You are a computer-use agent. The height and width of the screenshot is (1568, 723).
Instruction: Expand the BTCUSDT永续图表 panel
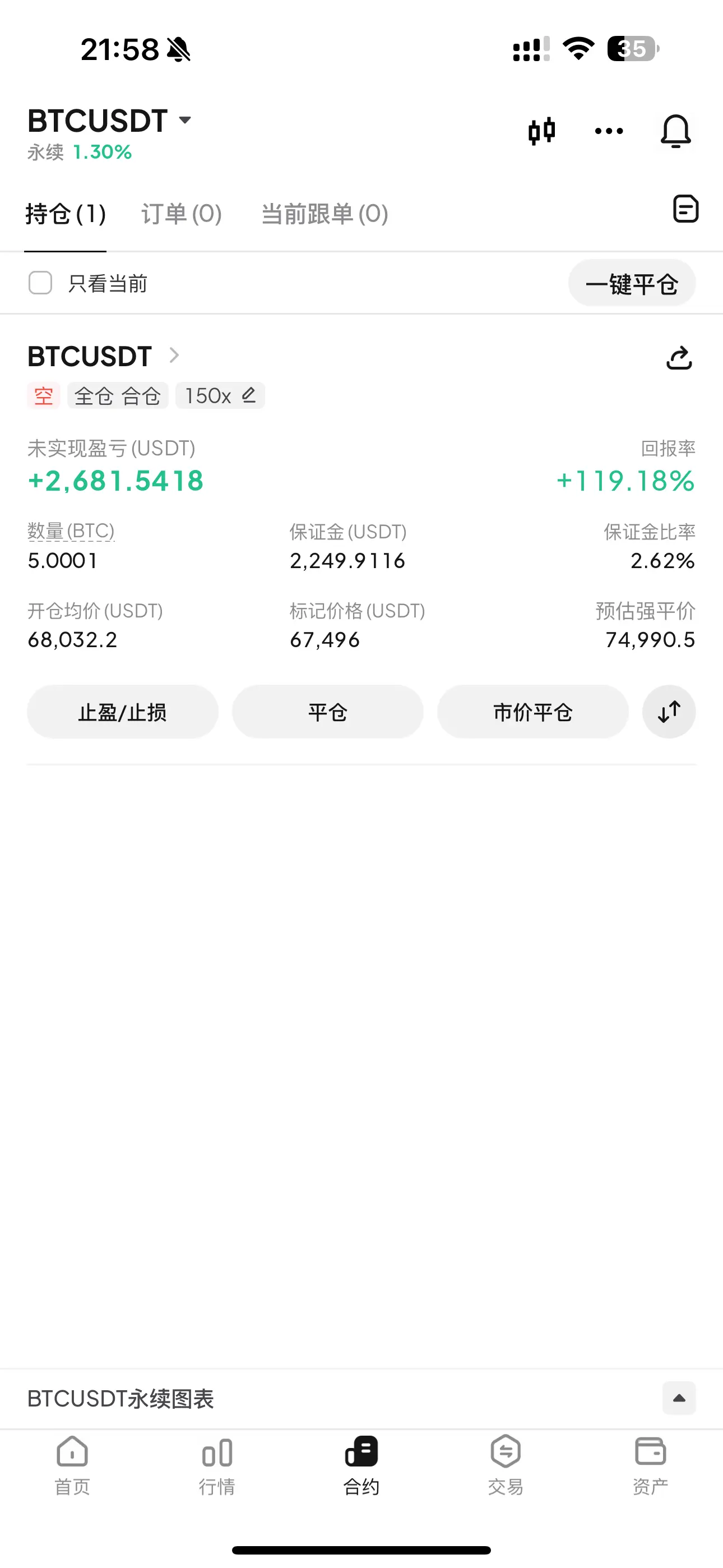pyautogui.click(x=679, y=1398)
